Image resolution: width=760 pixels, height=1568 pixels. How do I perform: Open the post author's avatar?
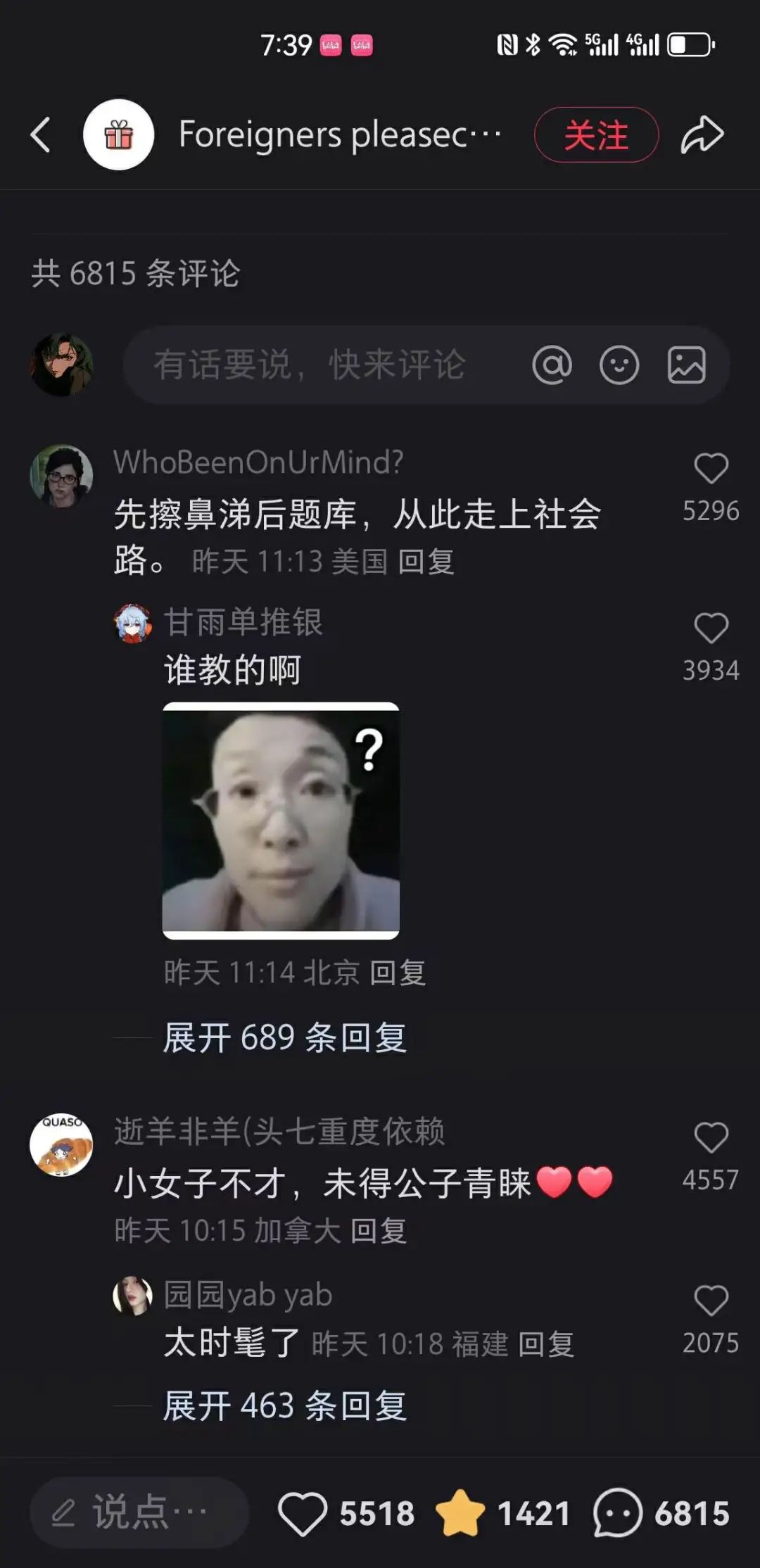click(x=118, y=134)
